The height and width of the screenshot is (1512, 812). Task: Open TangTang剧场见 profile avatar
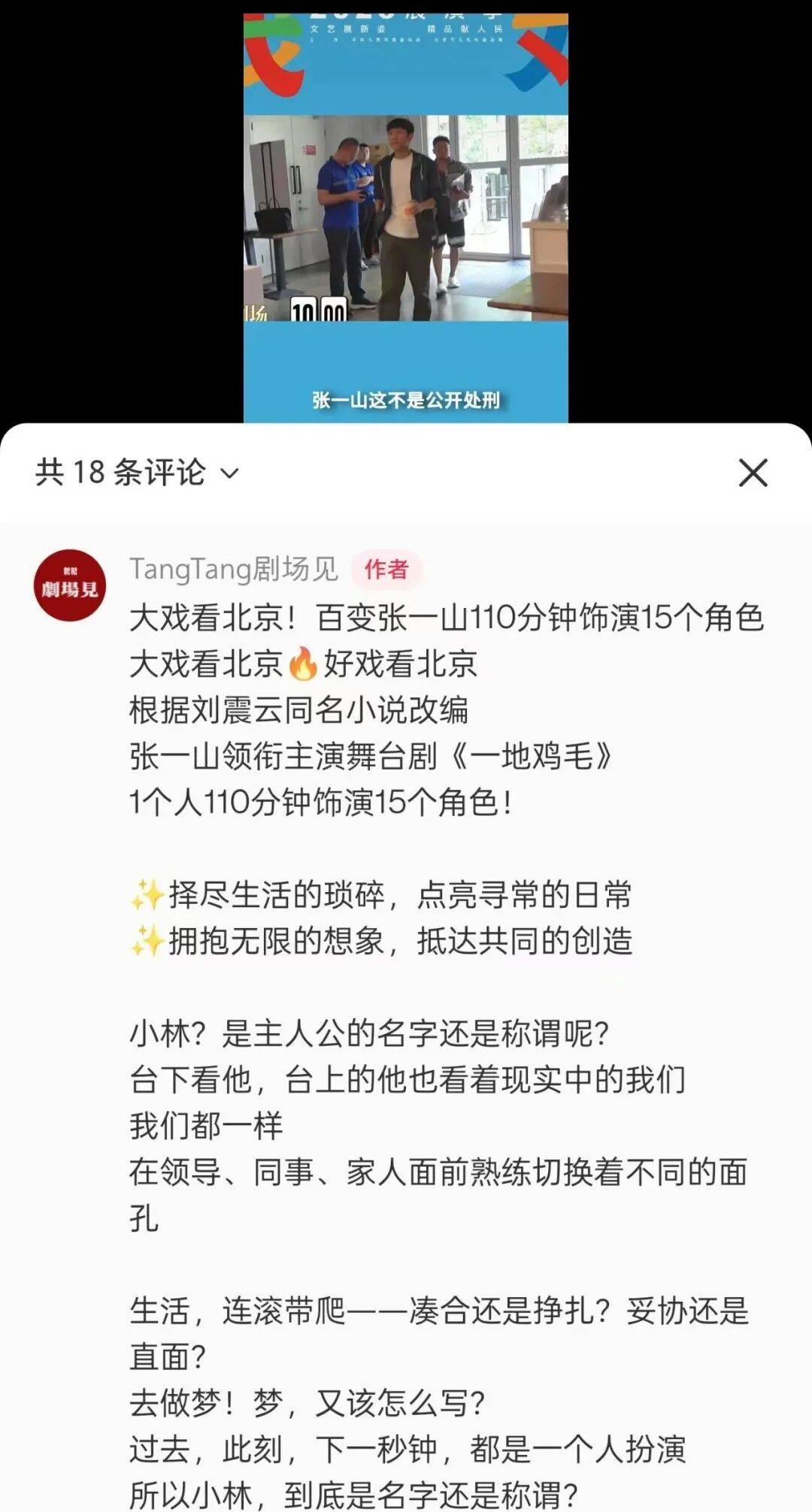70,585
